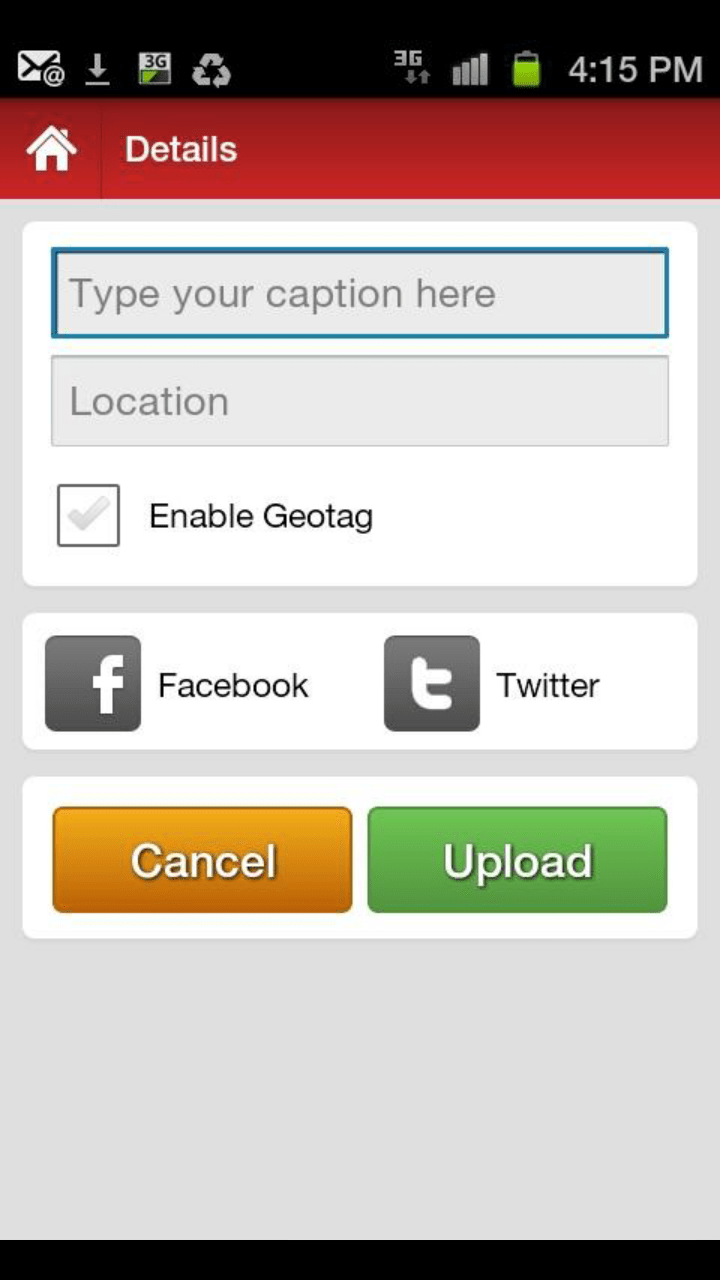720x1280 pixels.
Task: Toggle the Enable Geotag checkbox
Action: click(x=88, y=516)
